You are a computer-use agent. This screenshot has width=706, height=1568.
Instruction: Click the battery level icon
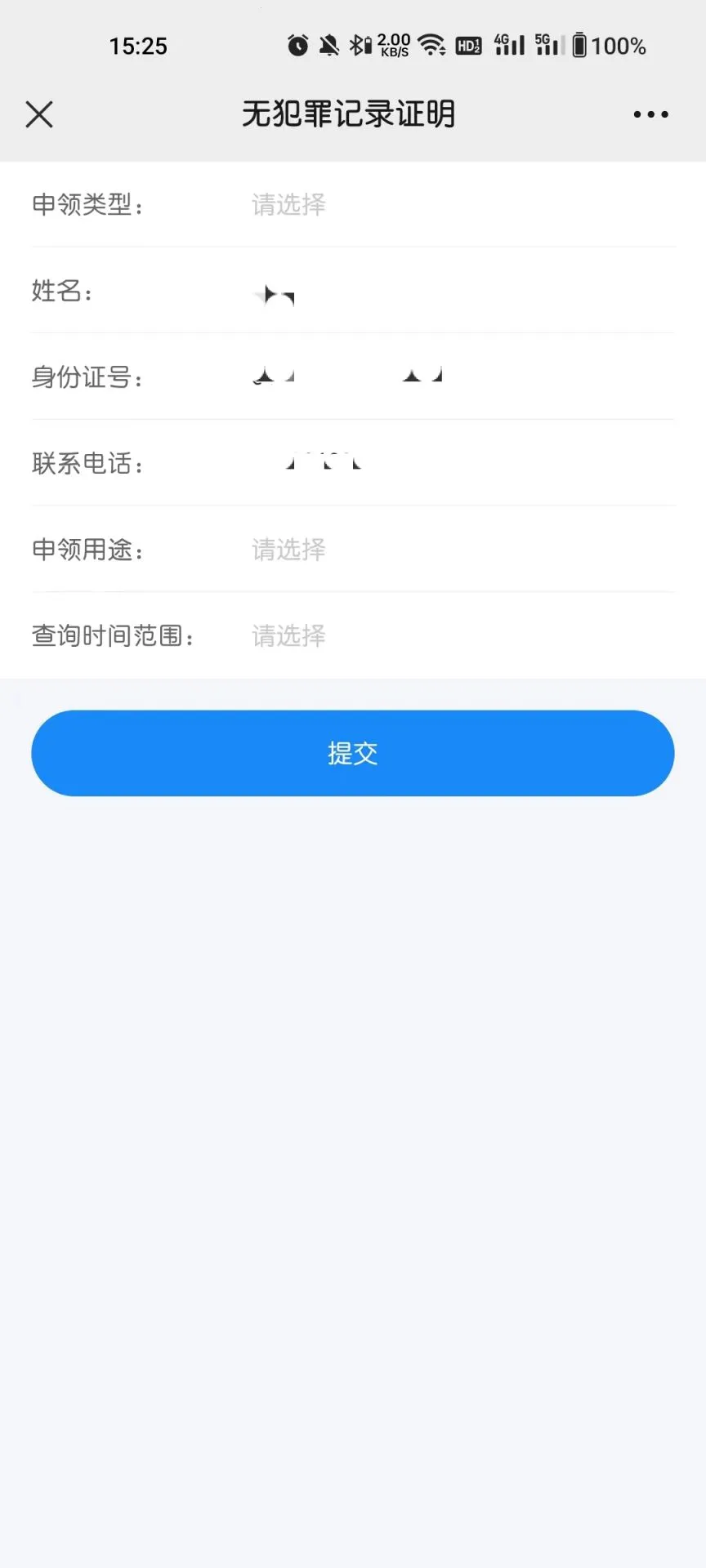pyautogui.click(x=580, y=45)
